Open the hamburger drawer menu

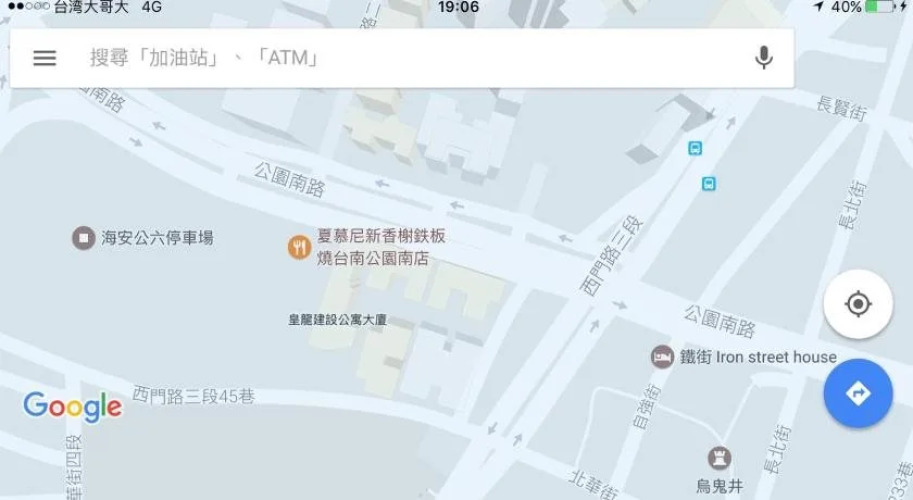(x=45, y=58)
